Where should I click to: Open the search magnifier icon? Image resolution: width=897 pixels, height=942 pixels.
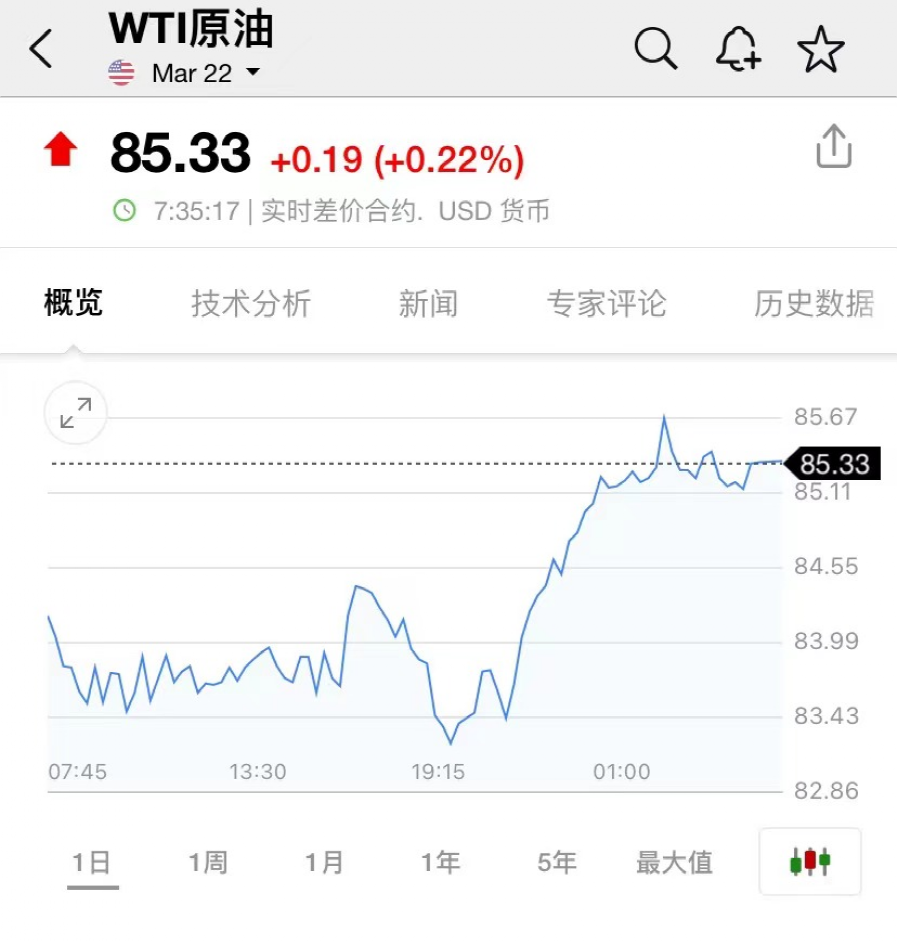click(656, 48)
